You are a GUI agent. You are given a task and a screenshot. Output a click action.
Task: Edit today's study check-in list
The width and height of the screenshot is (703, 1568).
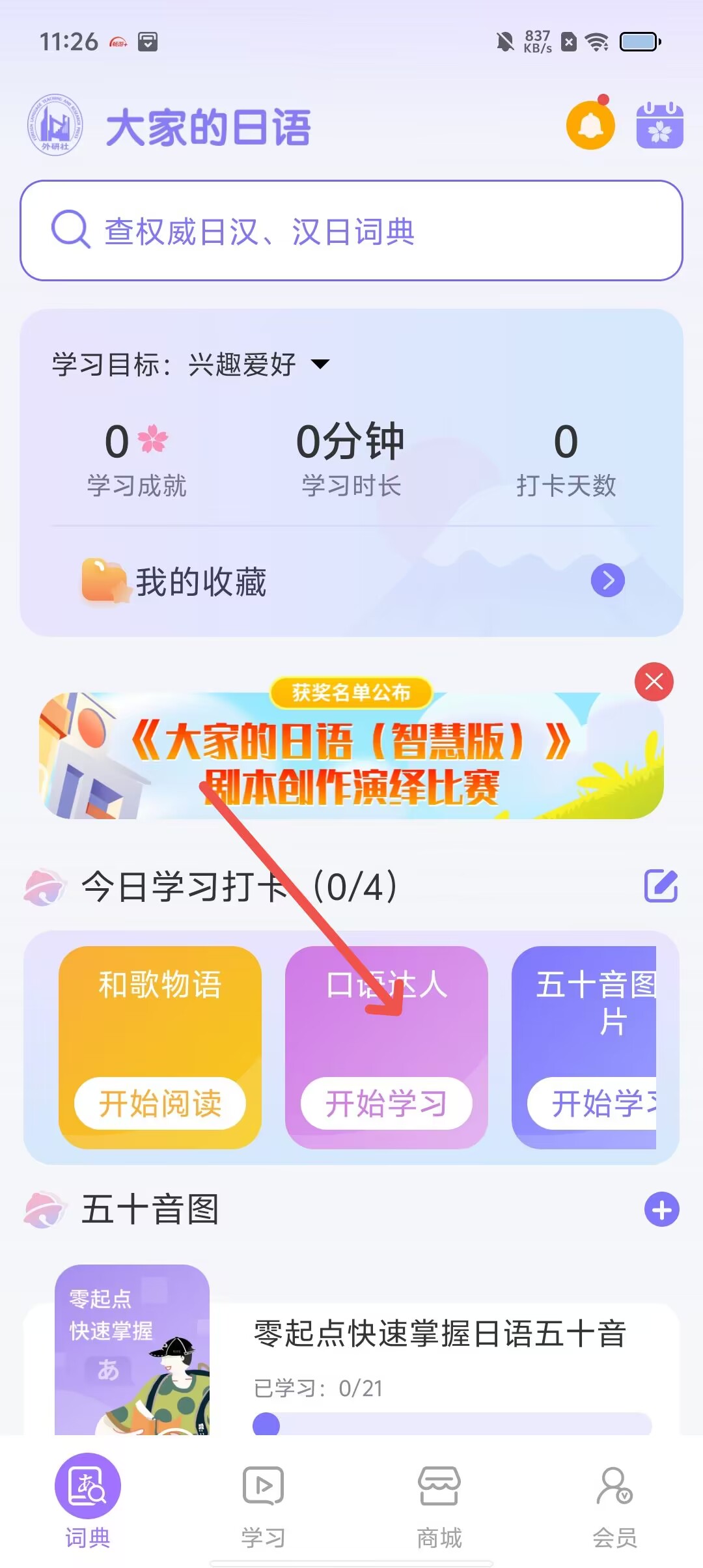[661, 886]
